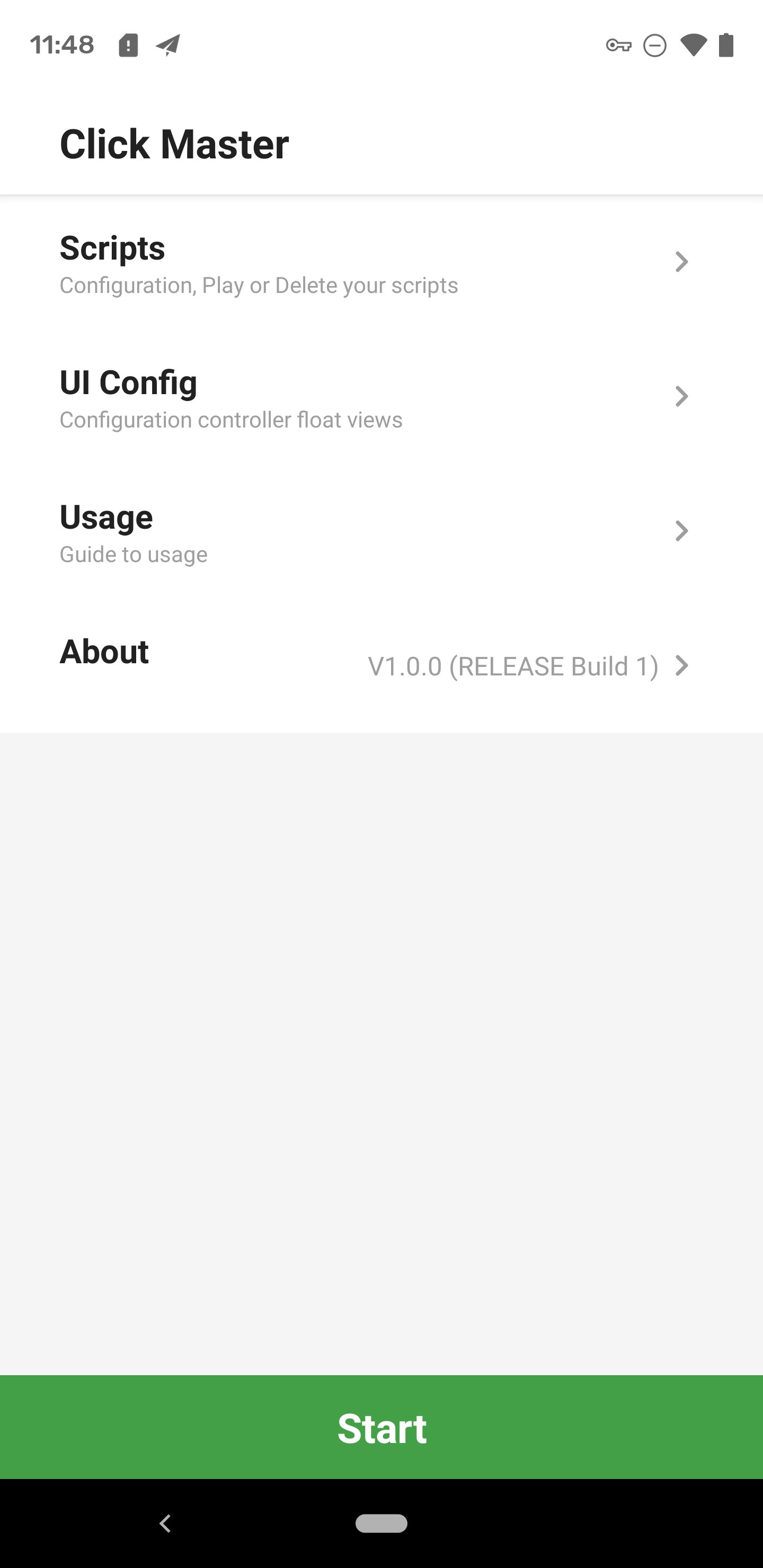Viewport: 763px width, 1568px height.
Task: Expand UI Config via its chevron arrow
Action: tap(681, 397)
